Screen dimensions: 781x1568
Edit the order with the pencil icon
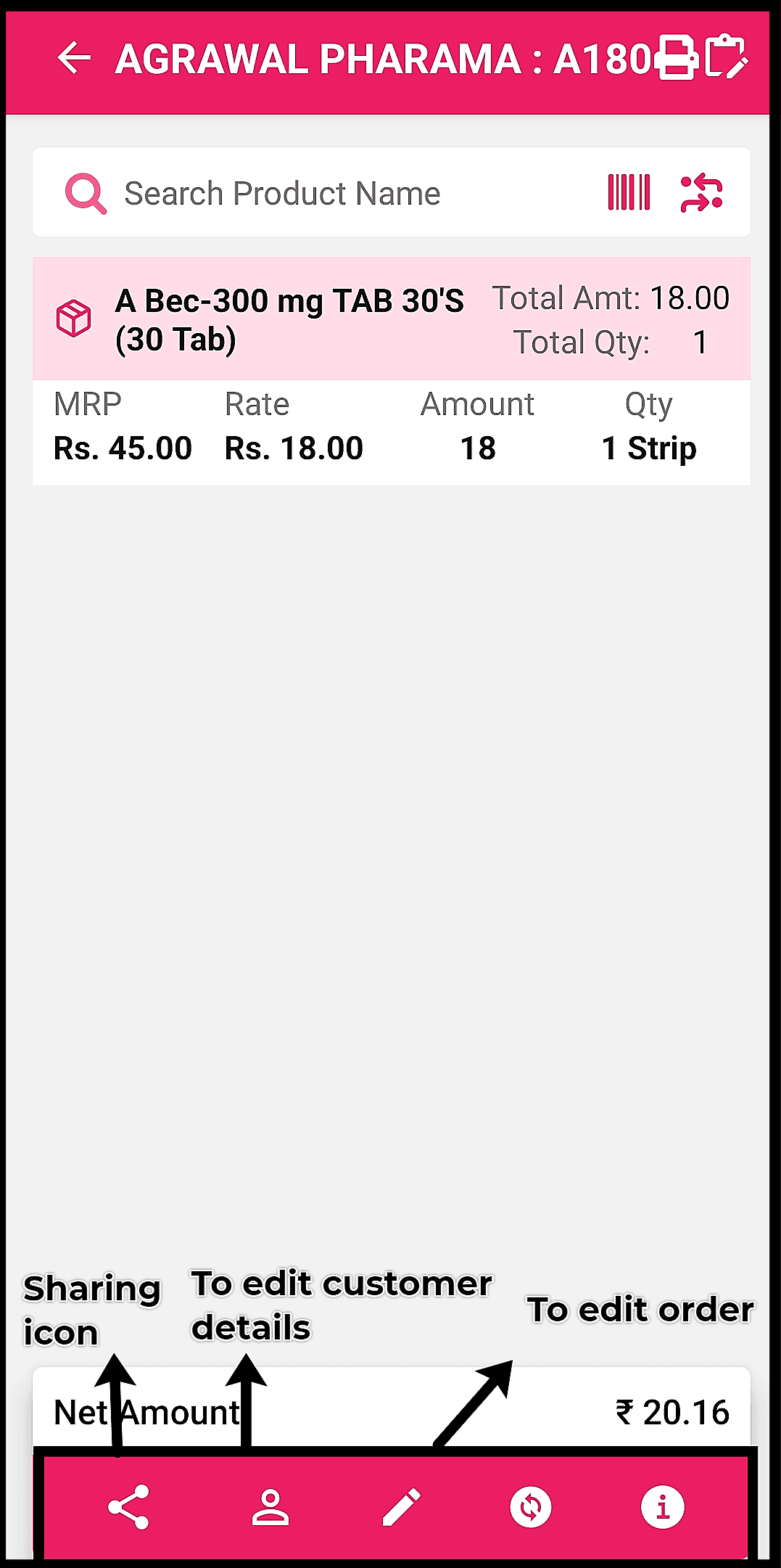[x=401, y=1507]
